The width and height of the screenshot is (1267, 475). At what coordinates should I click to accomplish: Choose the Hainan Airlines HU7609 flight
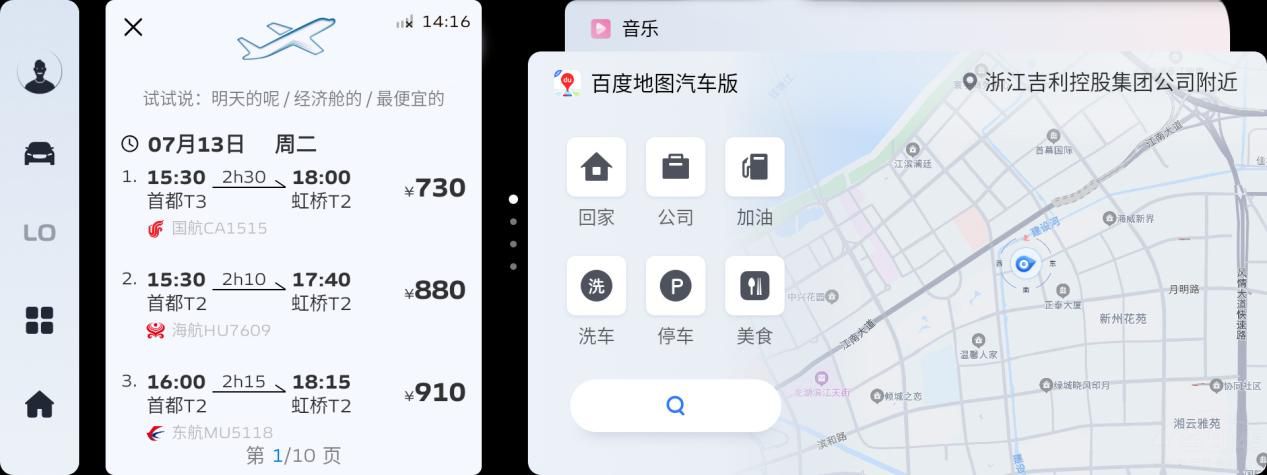coord(293,302)
